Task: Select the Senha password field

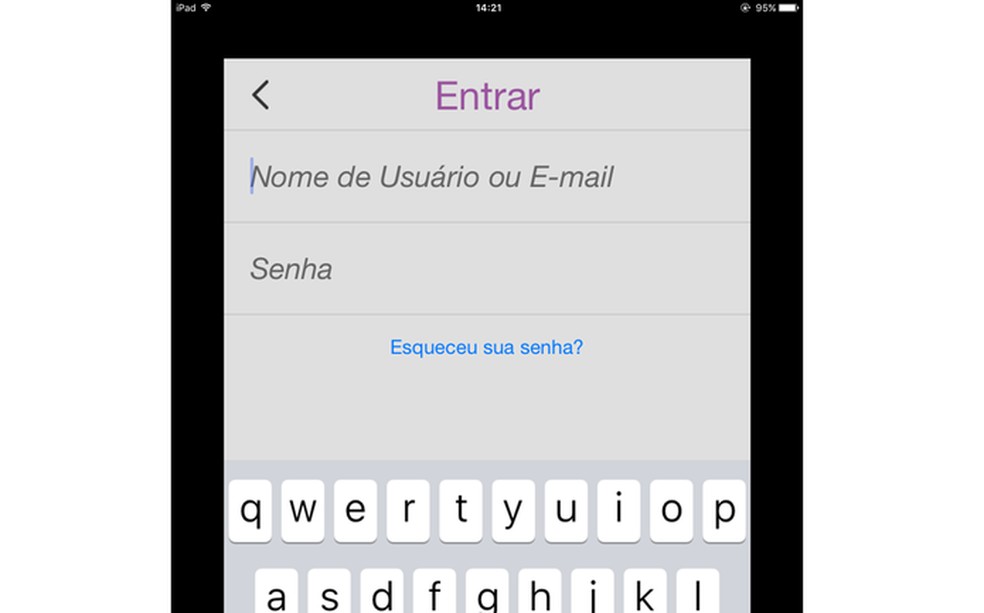Action: (x=486, y=269)
